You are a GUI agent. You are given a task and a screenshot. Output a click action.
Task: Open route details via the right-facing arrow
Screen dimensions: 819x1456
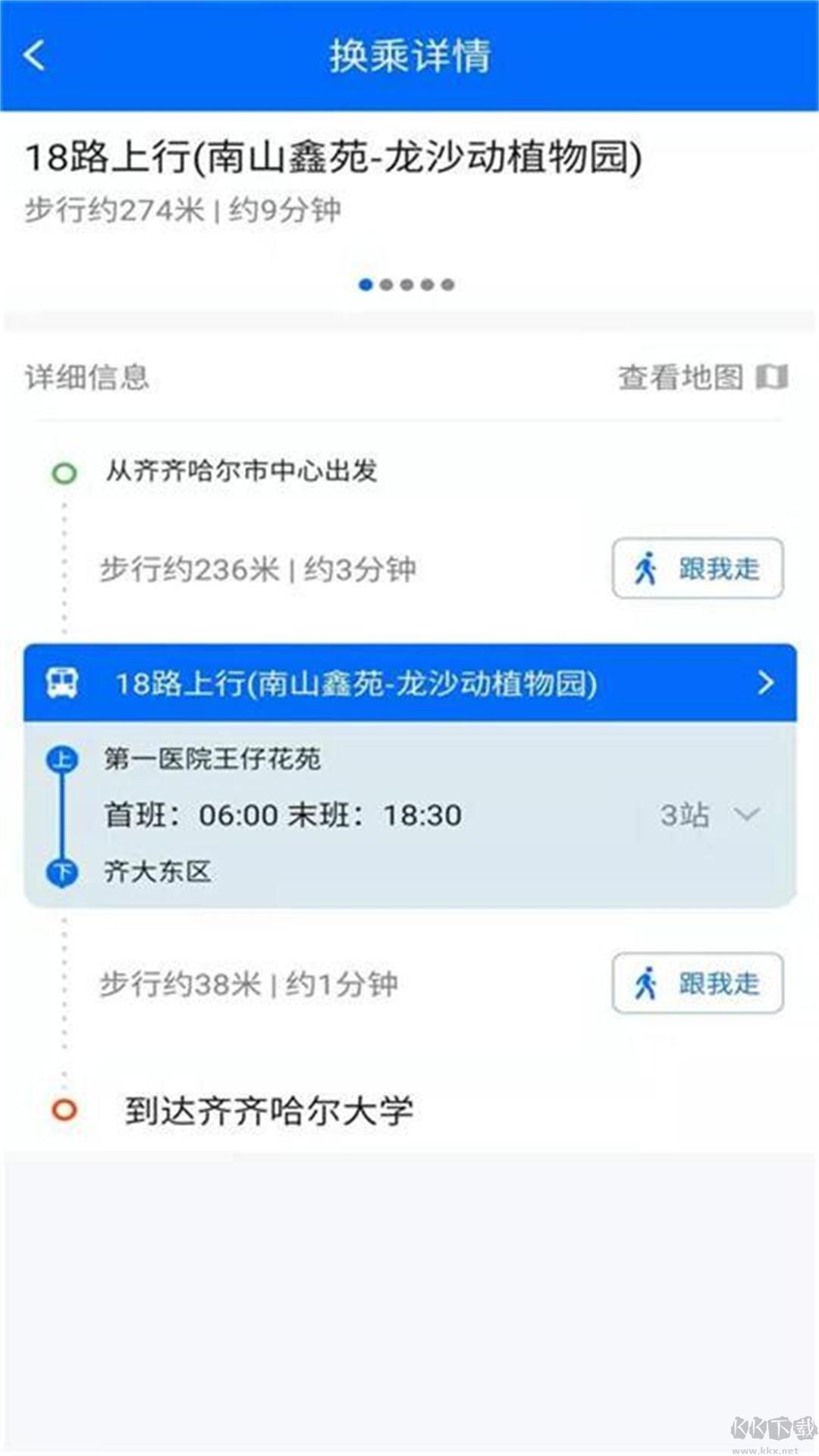[767, 683]
